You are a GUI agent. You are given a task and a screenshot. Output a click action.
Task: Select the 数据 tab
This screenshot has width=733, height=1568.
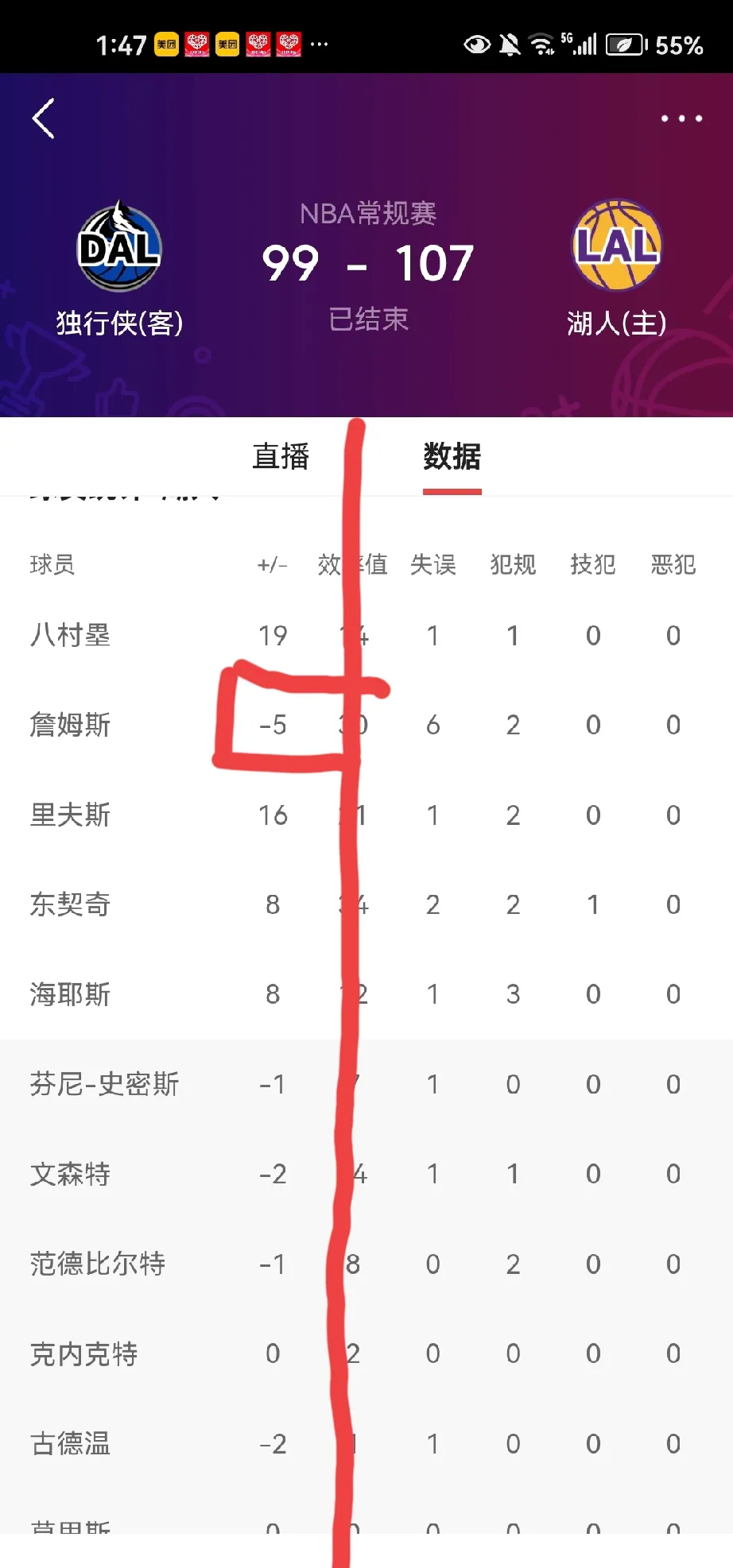[x=452, y=456]
